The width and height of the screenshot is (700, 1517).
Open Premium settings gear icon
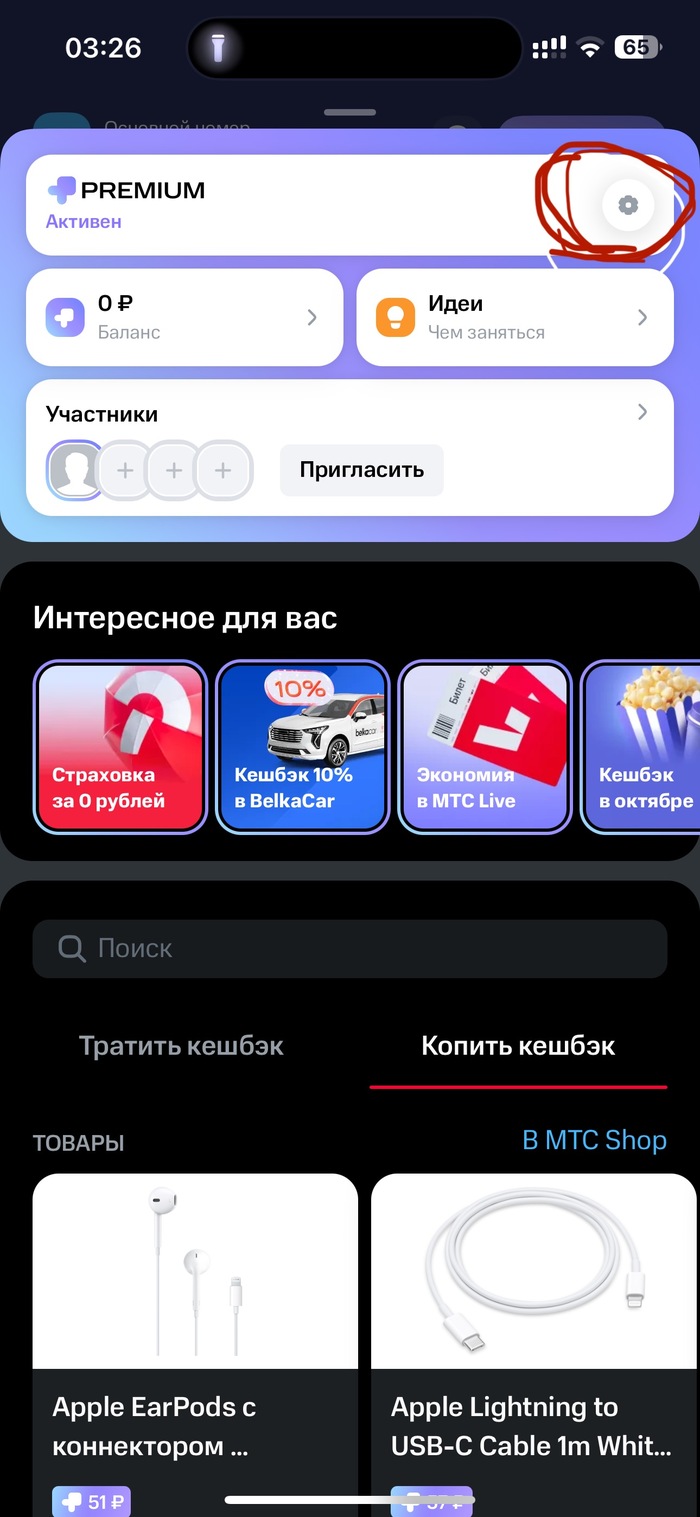(628, 205)
